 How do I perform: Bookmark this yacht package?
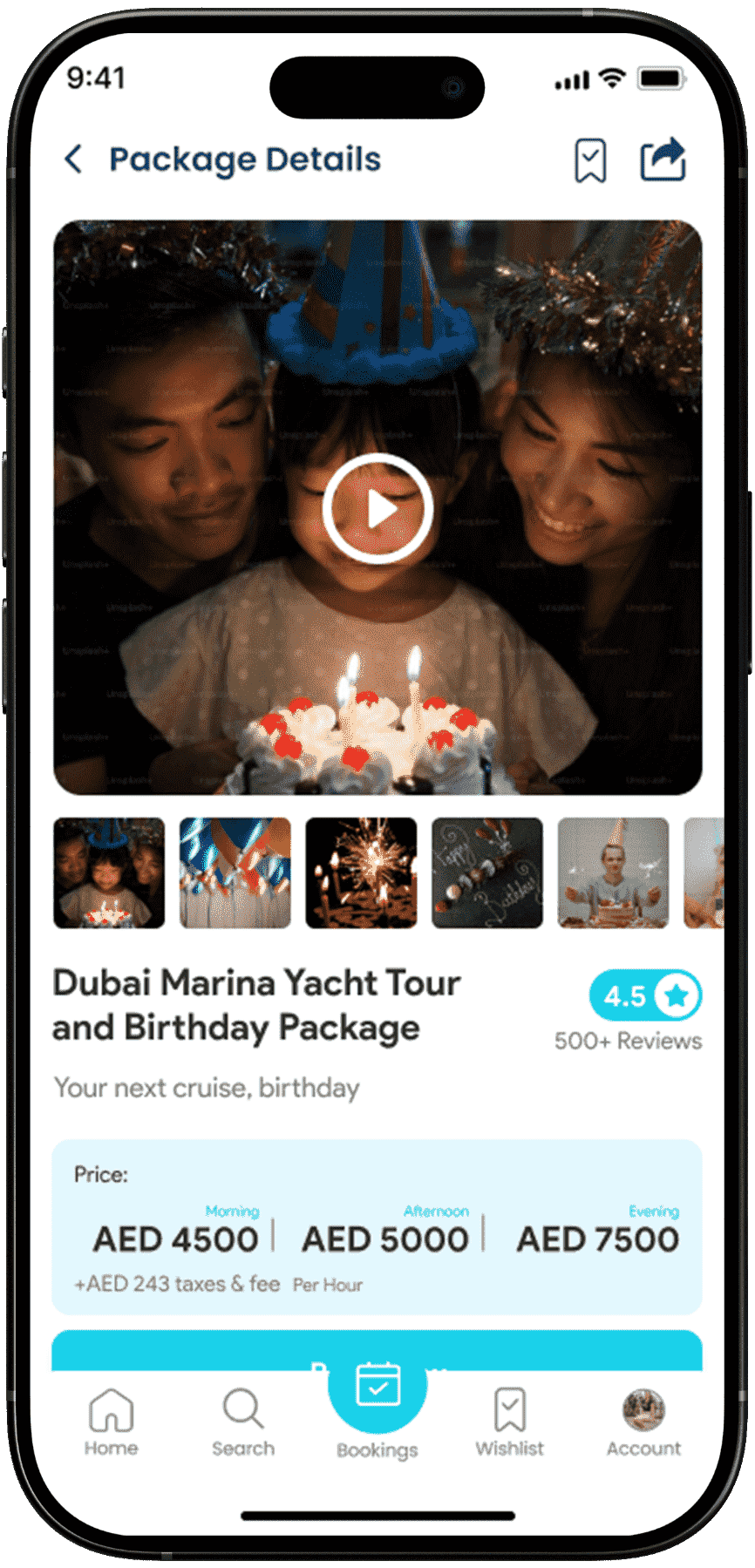pos(590,160)
